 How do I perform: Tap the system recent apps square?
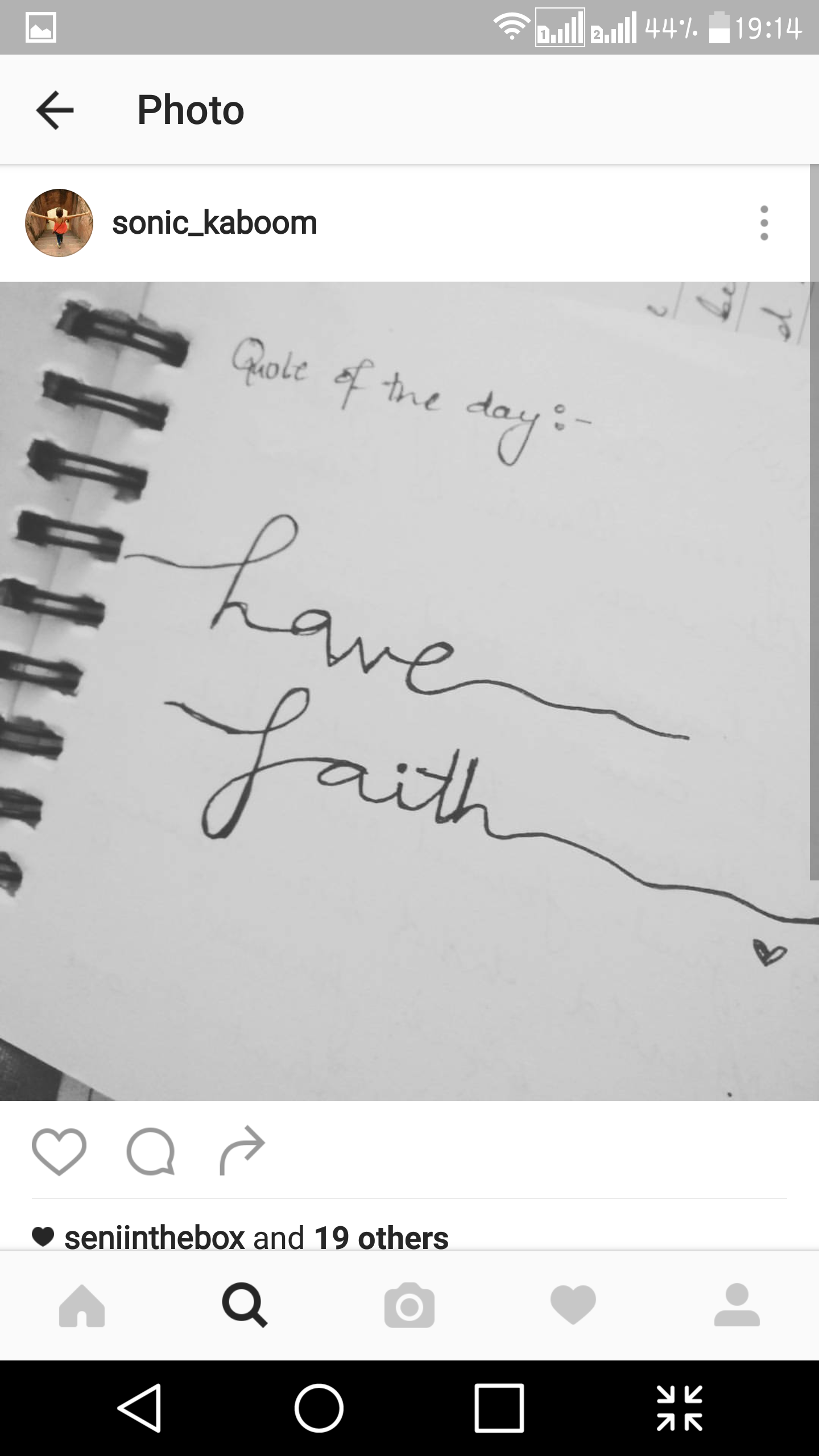click(499, 1408)
